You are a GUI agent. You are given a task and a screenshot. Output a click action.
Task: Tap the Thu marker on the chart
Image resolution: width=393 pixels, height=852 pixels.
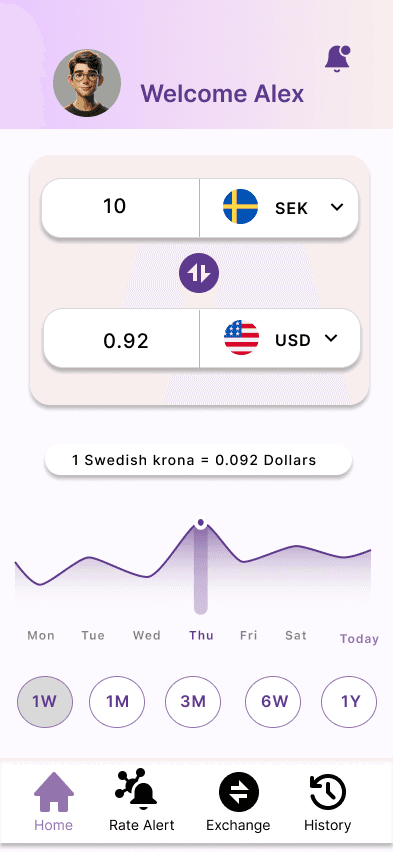pos(201,523)
